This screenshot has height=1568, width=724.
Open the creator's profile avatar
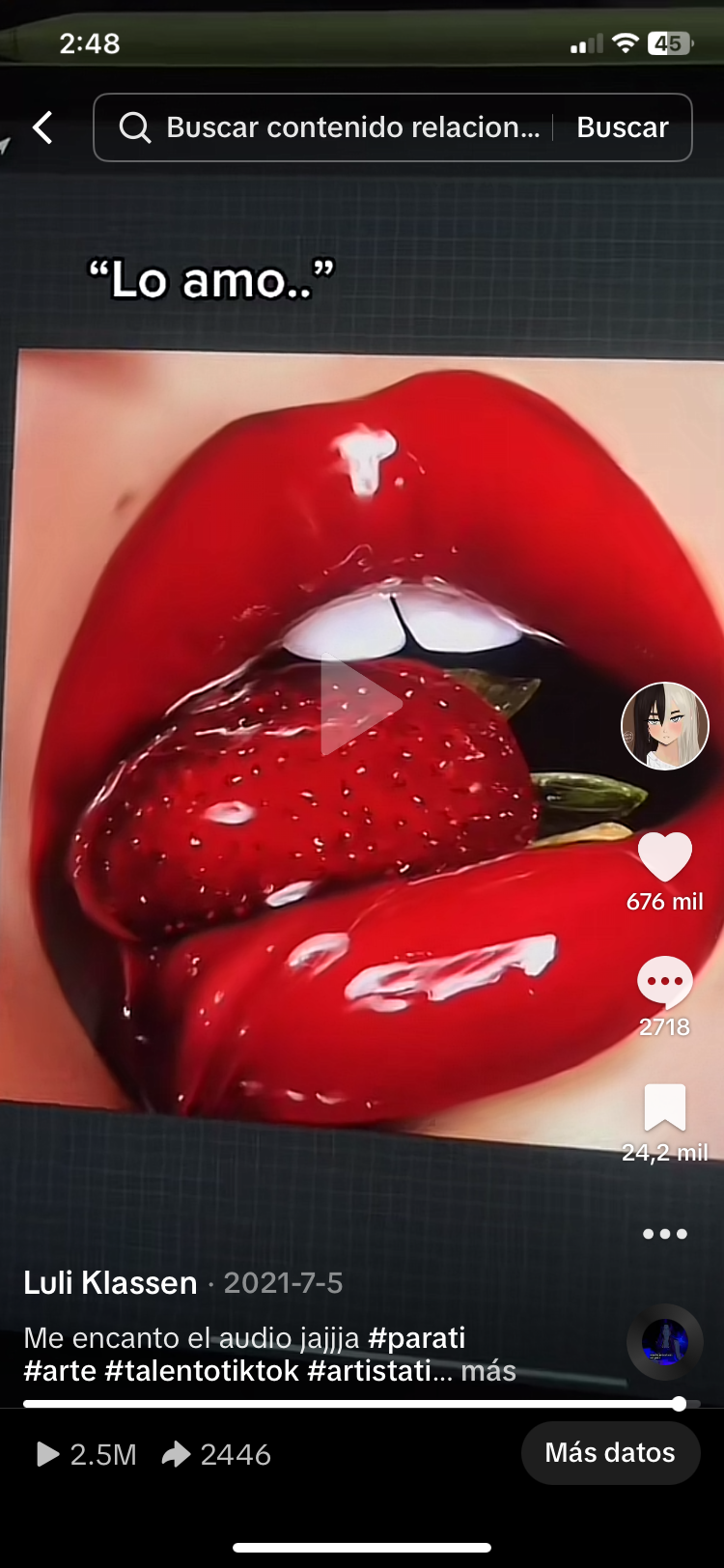pos(664,726)
